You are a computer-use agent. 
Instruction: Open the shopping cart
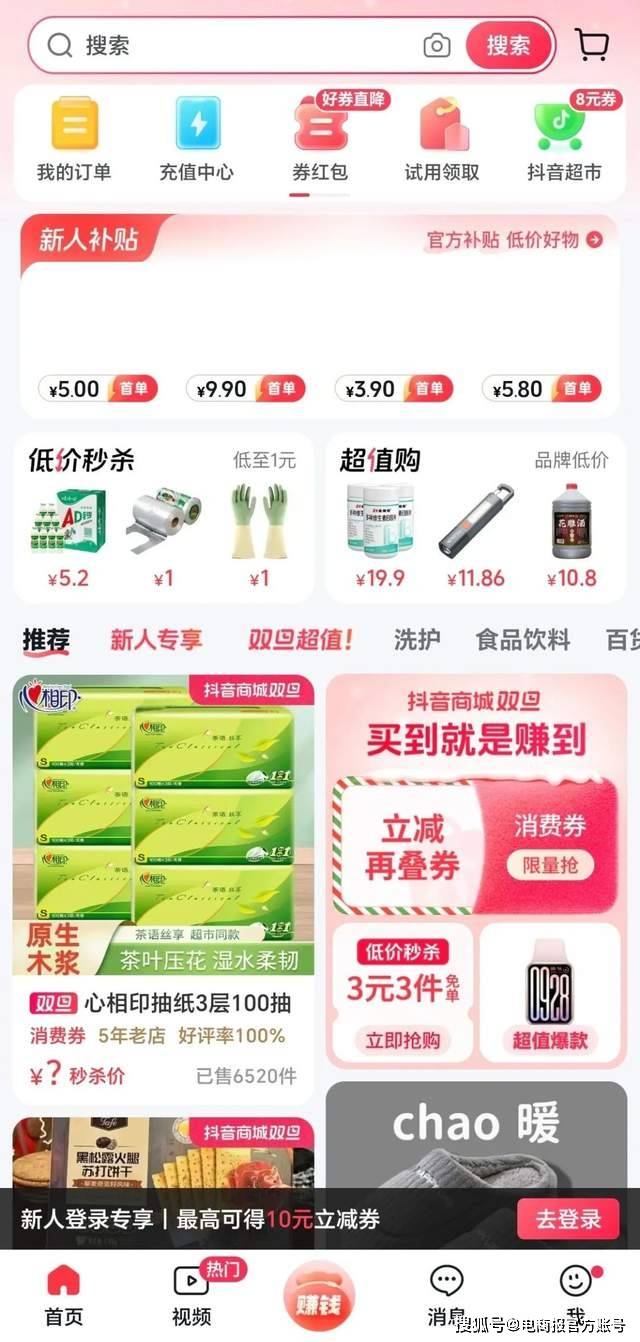point(592,45)
